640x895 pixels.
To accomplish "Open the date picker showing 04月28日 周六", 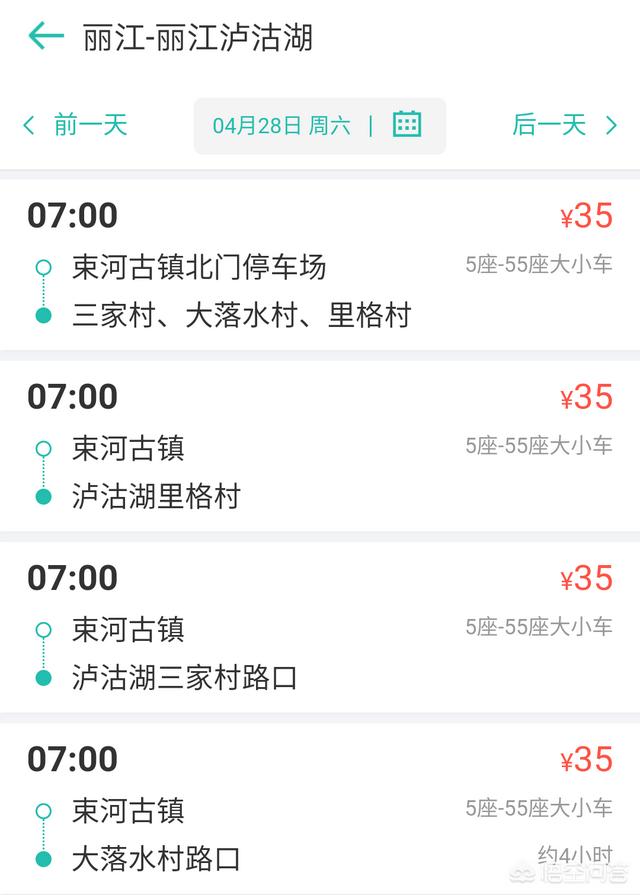I will (x=319, y=125).
